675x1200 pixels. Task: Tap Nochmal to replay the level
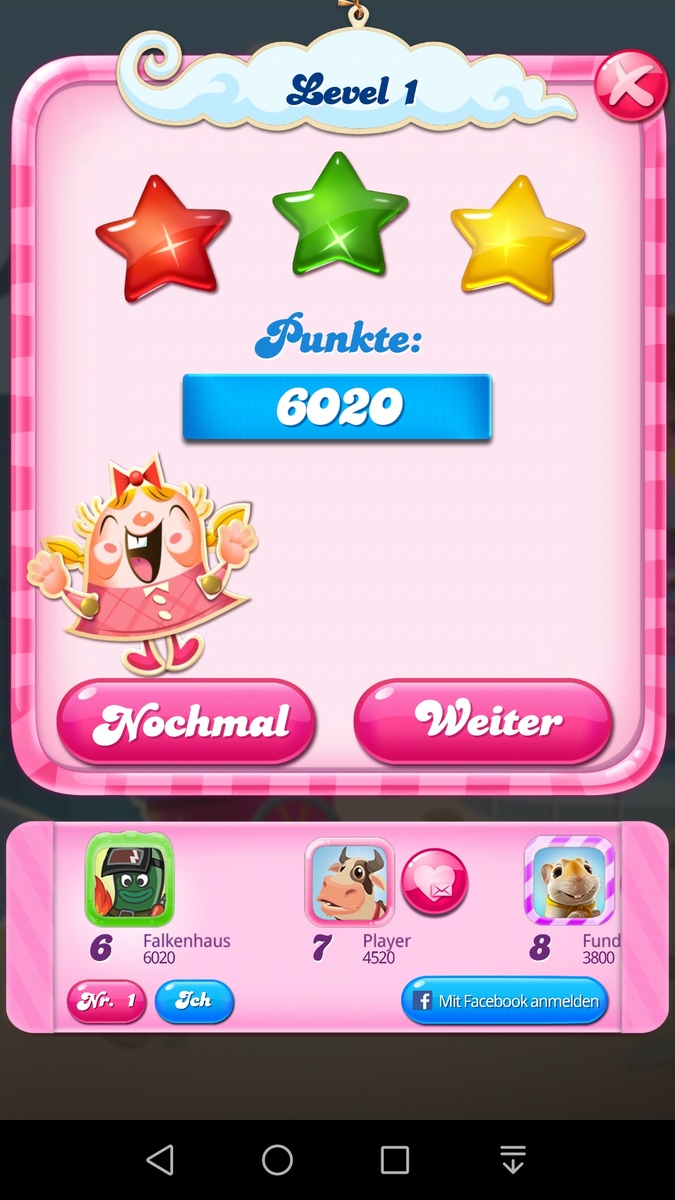point(187,722)
